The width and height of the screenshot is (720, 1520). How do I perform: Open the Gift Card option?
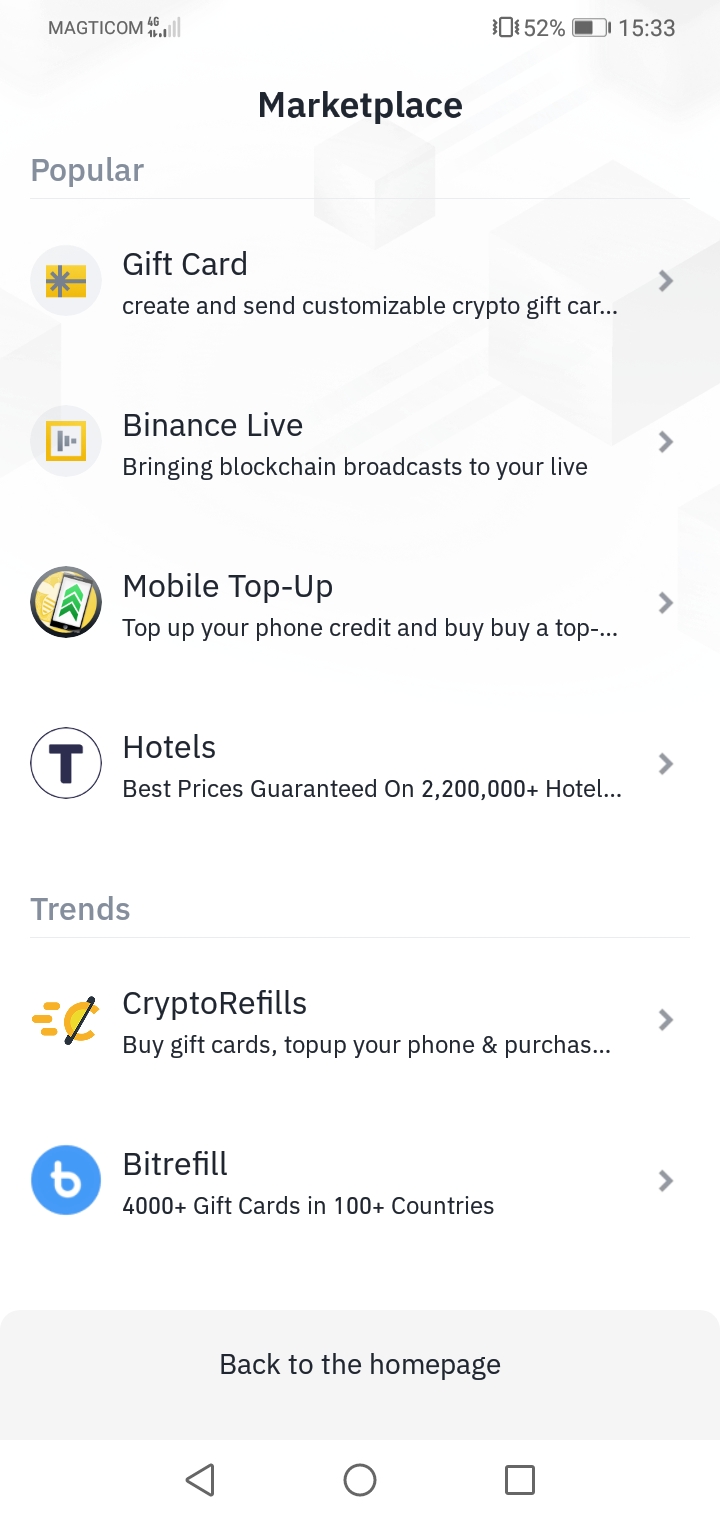tap(360, 282)
